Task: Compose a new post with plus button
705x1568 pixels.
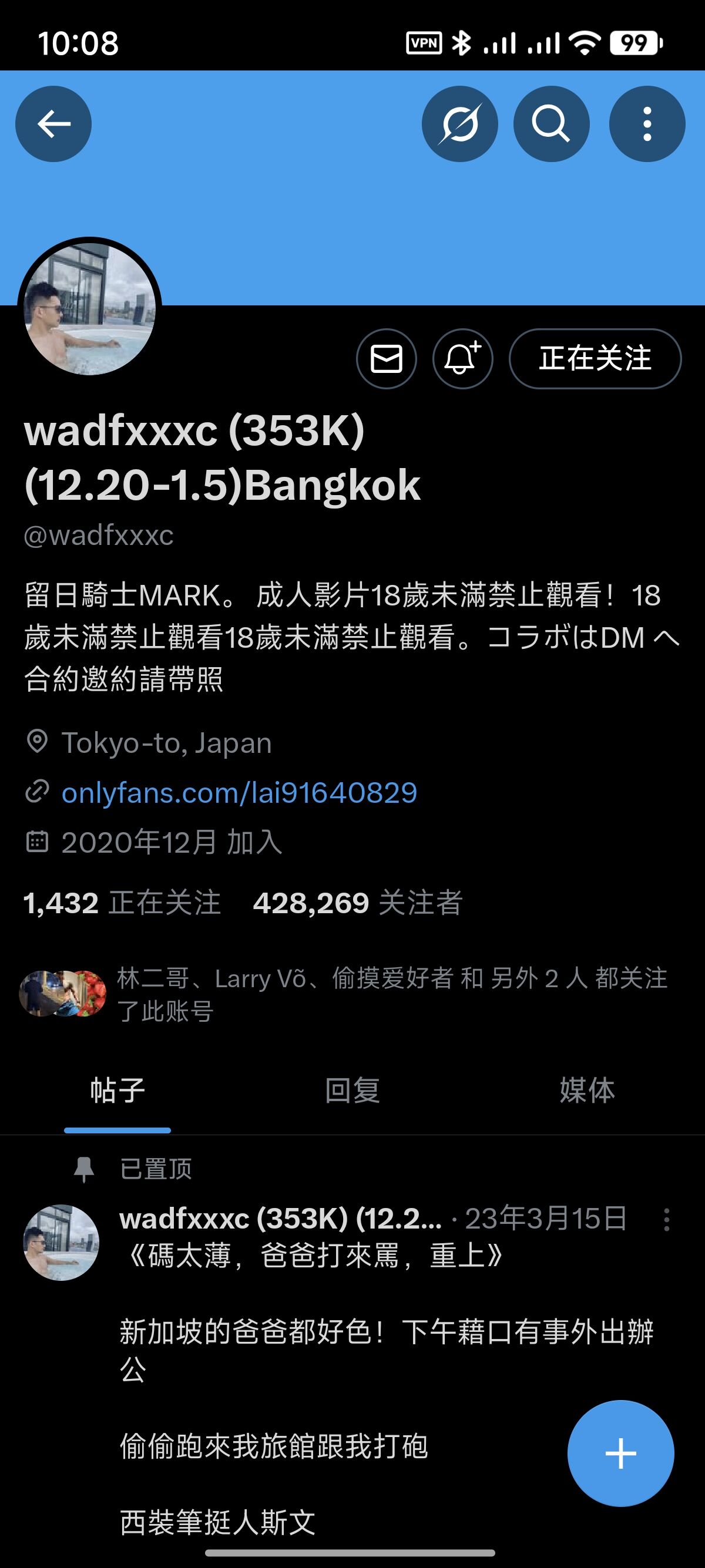Action: [620, 1453]
